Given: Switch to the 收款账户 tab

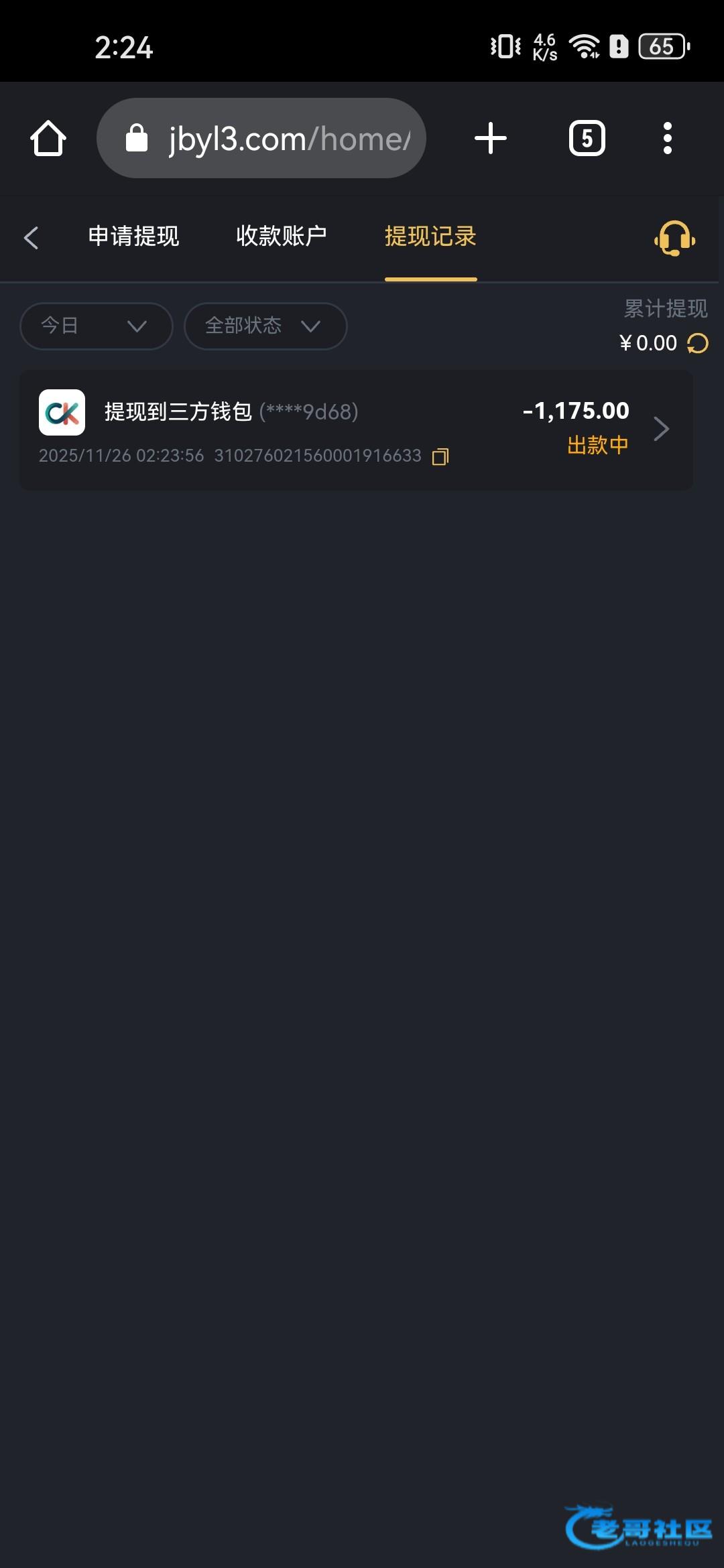Looking at the screenshot, I should 282,237.
